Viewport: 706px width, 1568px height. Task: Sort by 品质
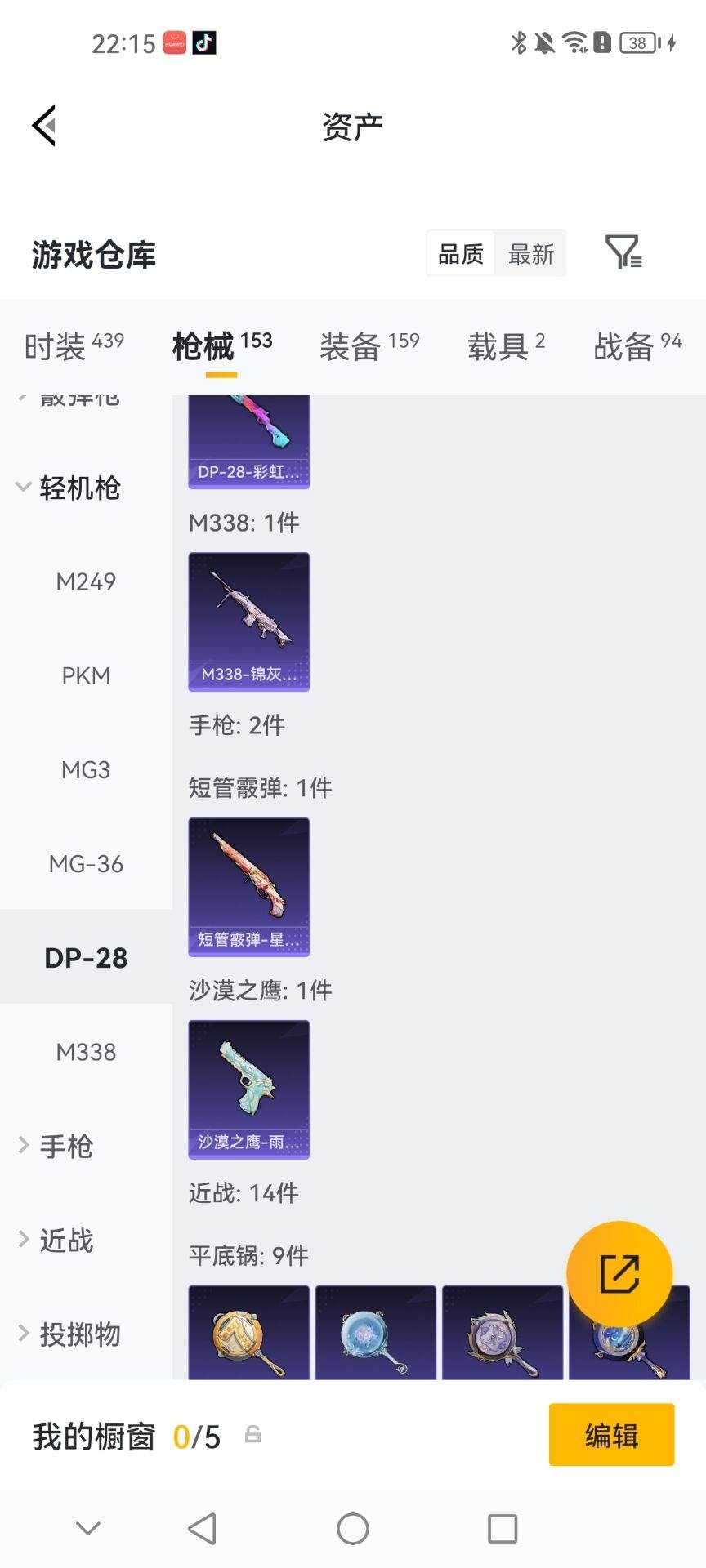pyautogui.click(x=461, y=254)
